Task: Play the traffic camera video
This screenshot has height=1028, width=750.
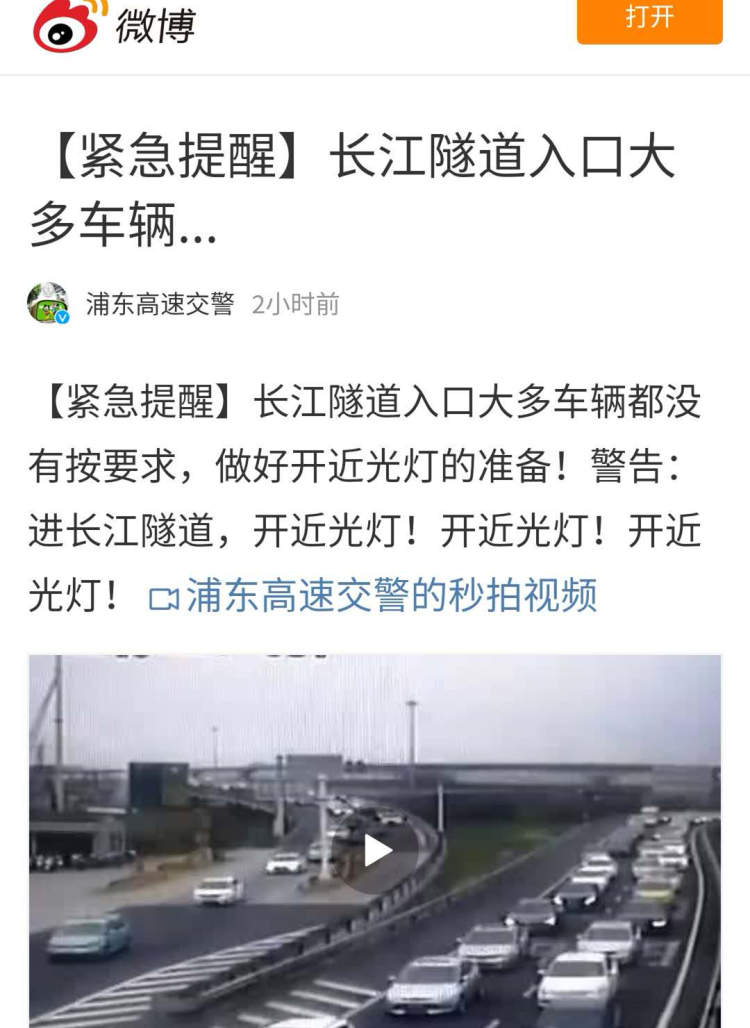Action: pyautogui.click(x=378, y=851)
